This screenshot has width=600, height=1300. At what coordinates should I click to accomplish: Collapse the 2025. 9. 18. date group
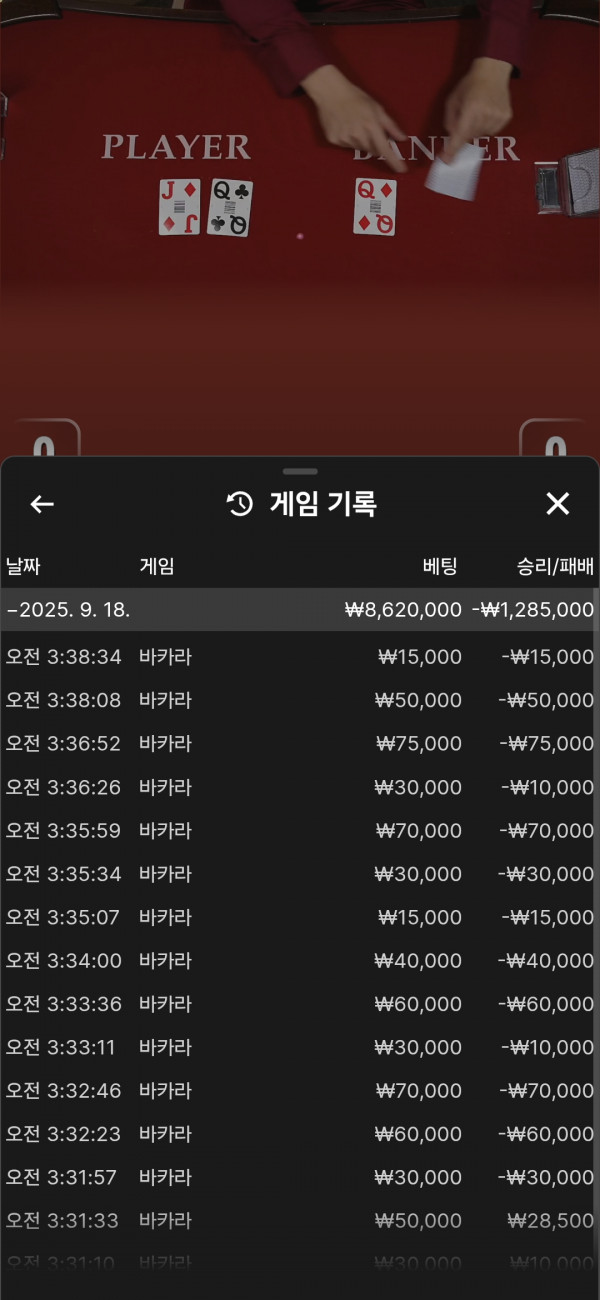pos(298,610)
